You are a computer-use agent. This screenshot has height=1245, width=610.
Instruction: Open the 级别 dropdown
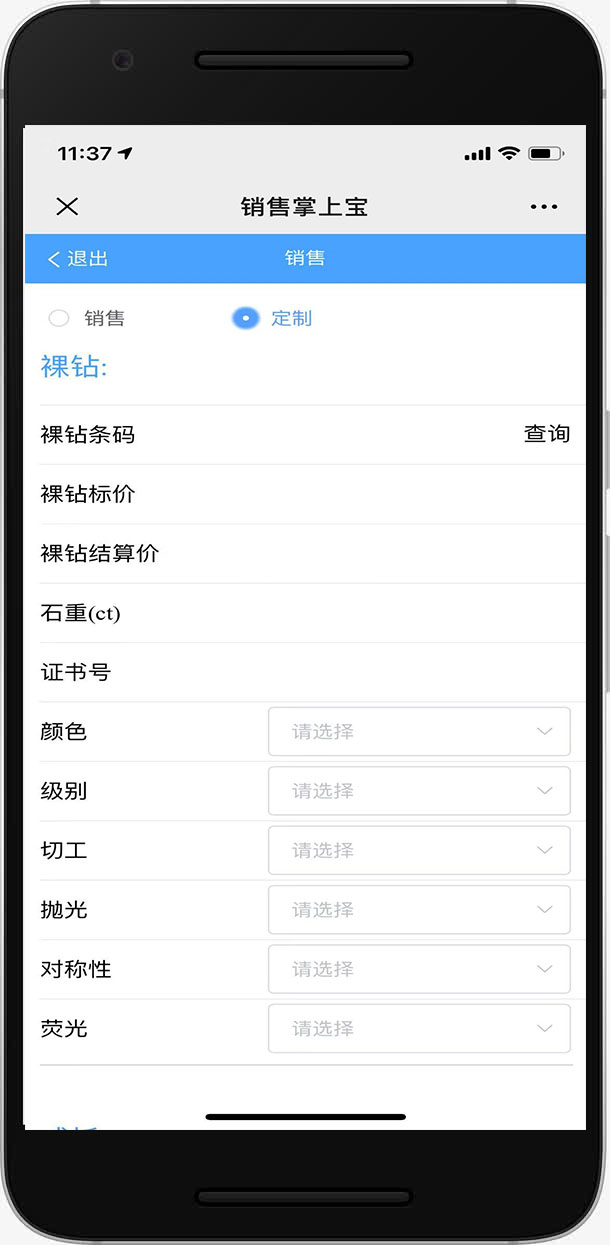coord(419,791)
